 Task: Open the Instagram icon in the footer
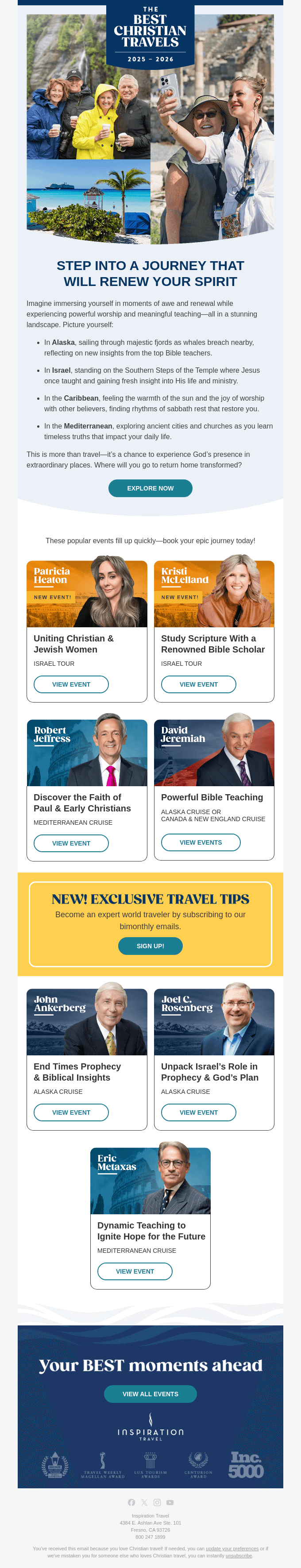point(157,1502)
